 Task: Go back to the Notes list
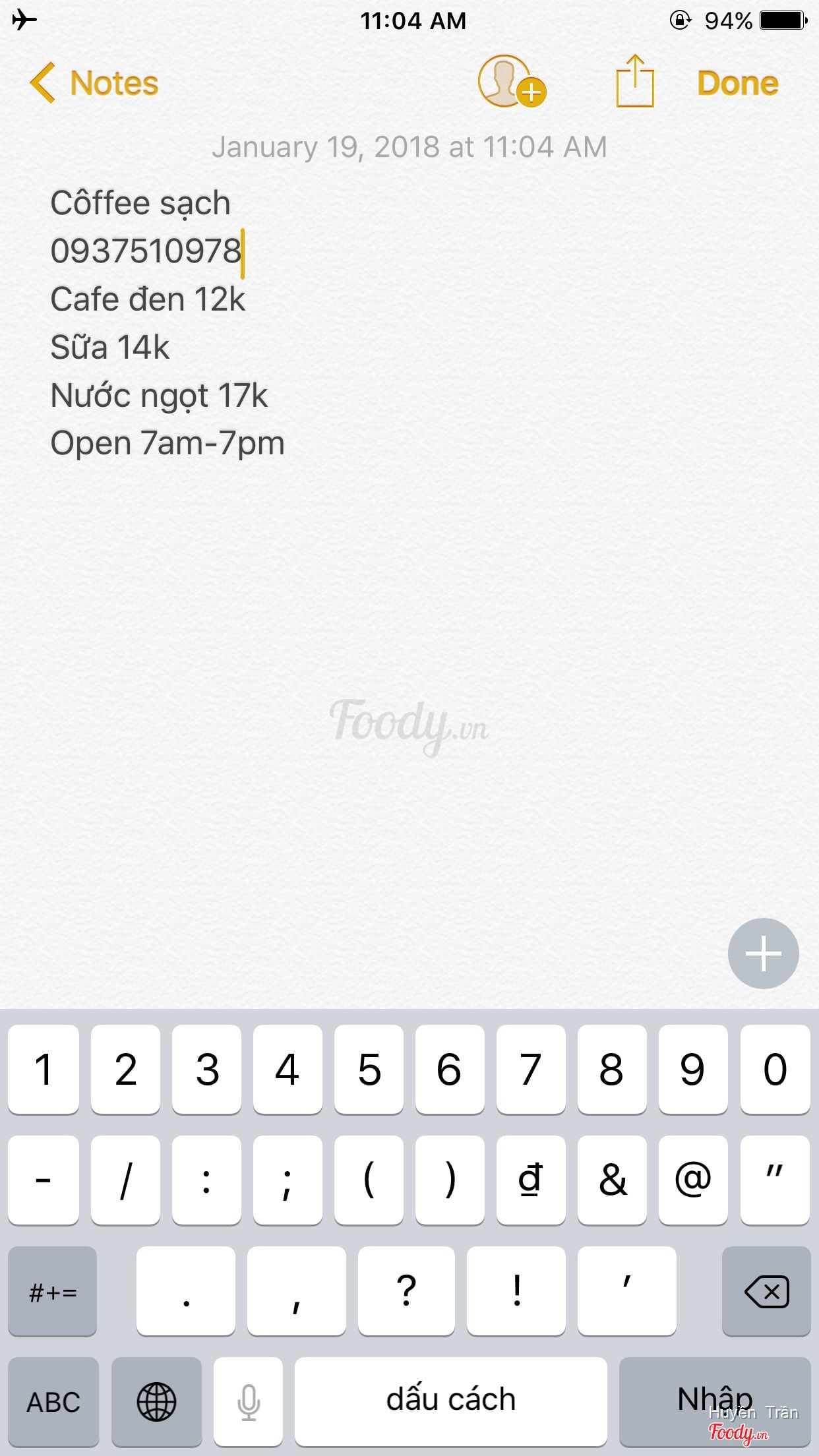point(94,84)
